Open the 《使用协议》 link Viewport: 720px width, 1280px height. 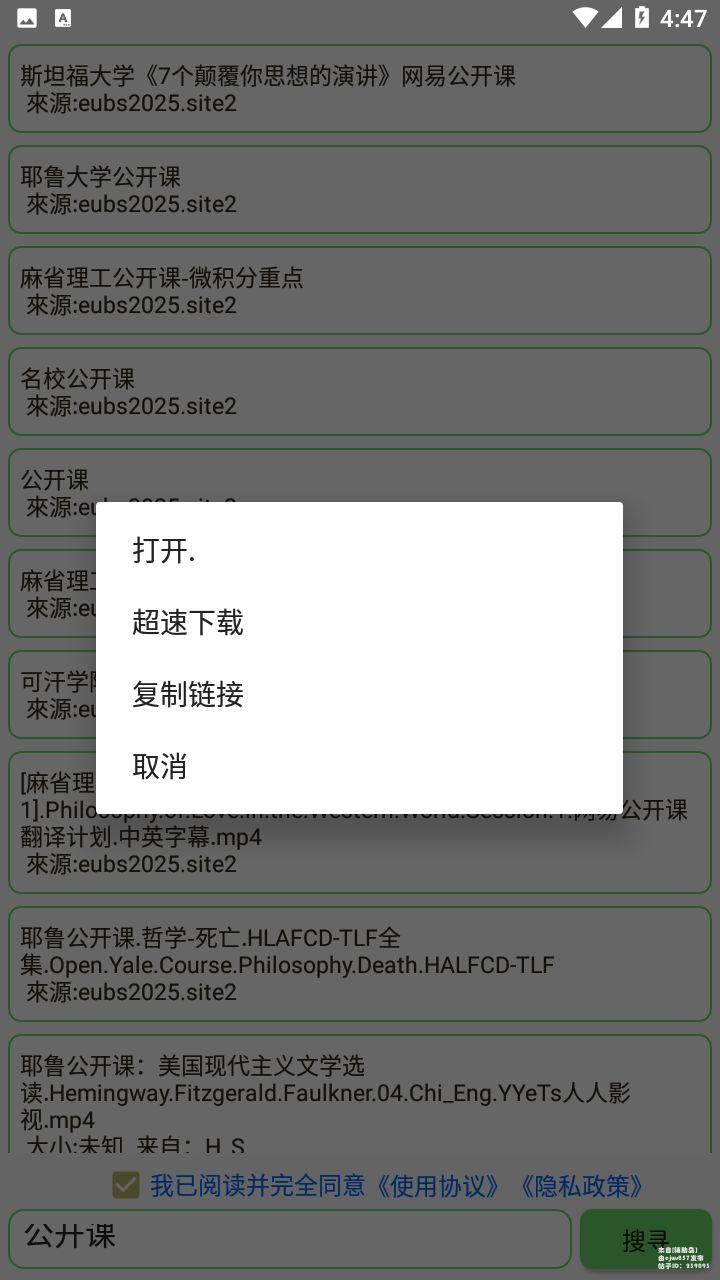coord(436,1186)
